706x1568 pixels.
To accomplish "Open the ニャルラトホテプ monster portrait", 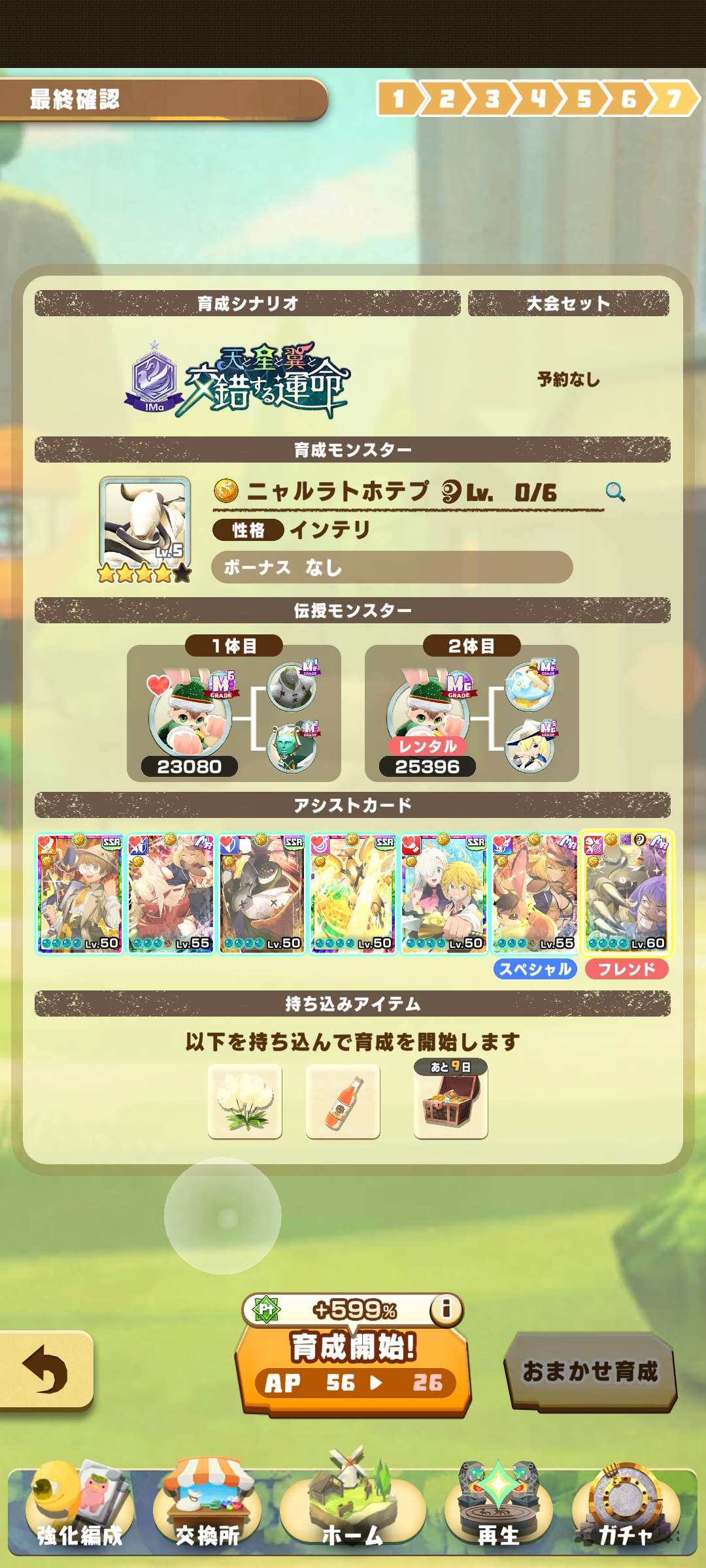I will tap(144, 523).
